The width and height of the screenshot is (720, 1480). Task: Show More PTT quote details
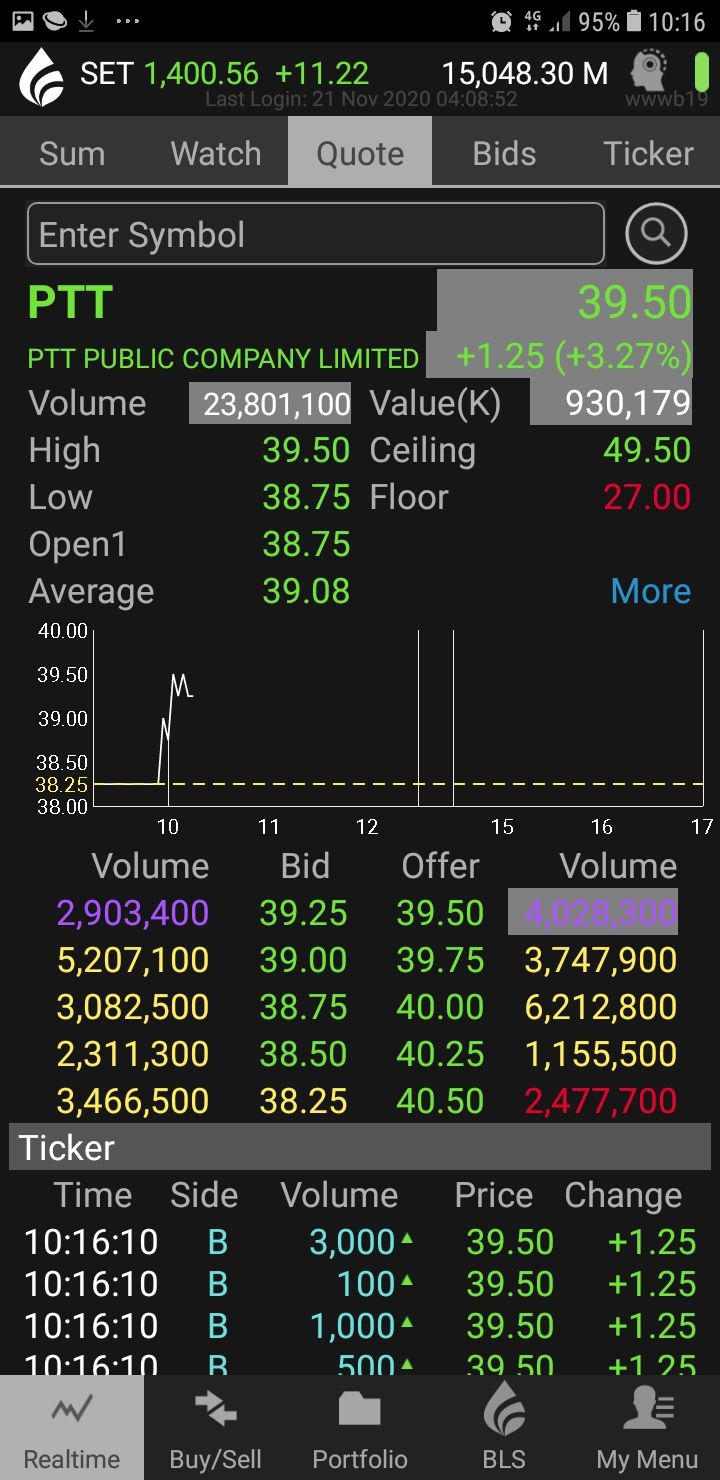click(x=650, y=591)
